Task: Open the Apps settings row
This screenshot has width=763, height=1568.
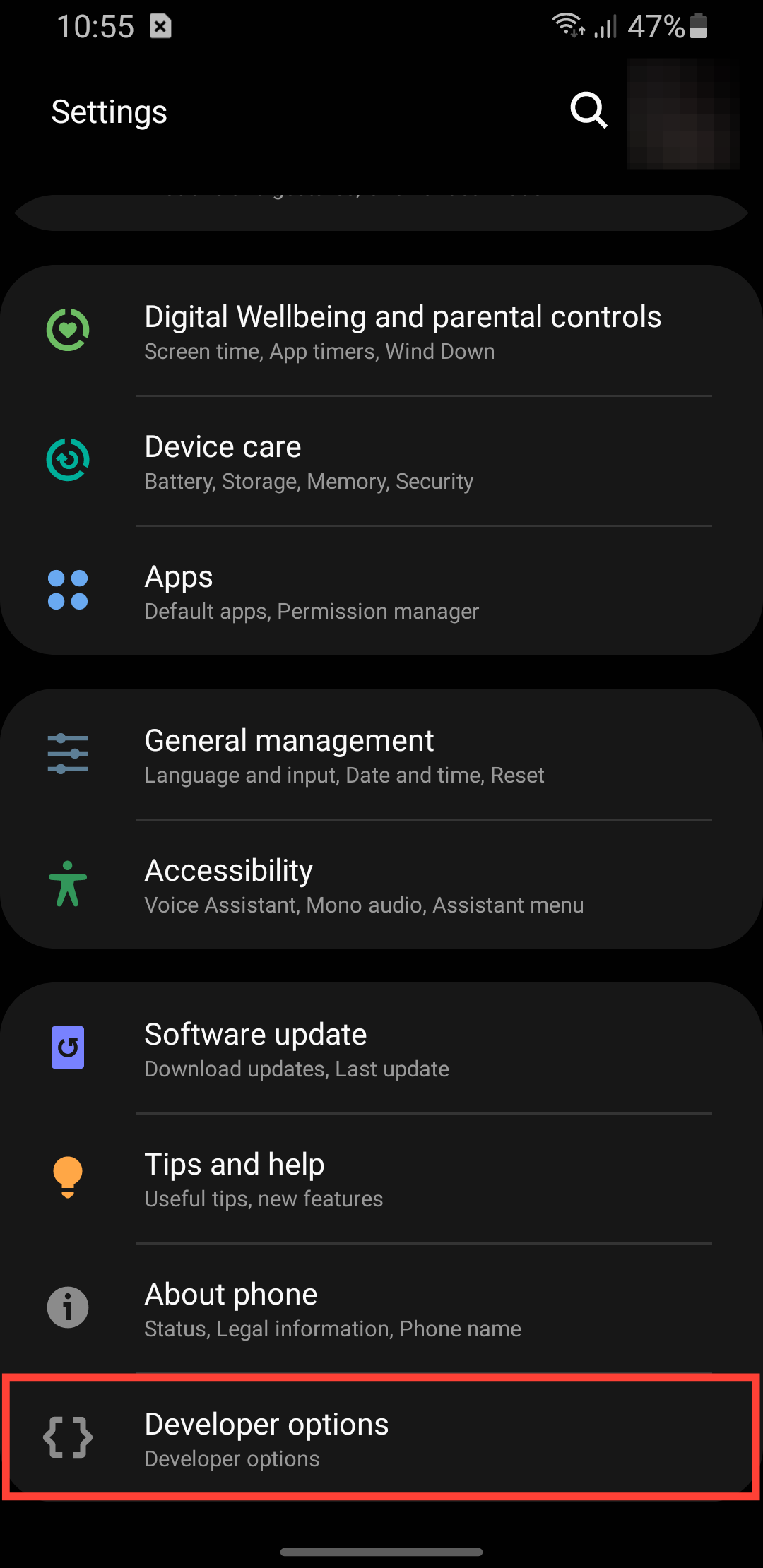Action: (x=381, y=591)
